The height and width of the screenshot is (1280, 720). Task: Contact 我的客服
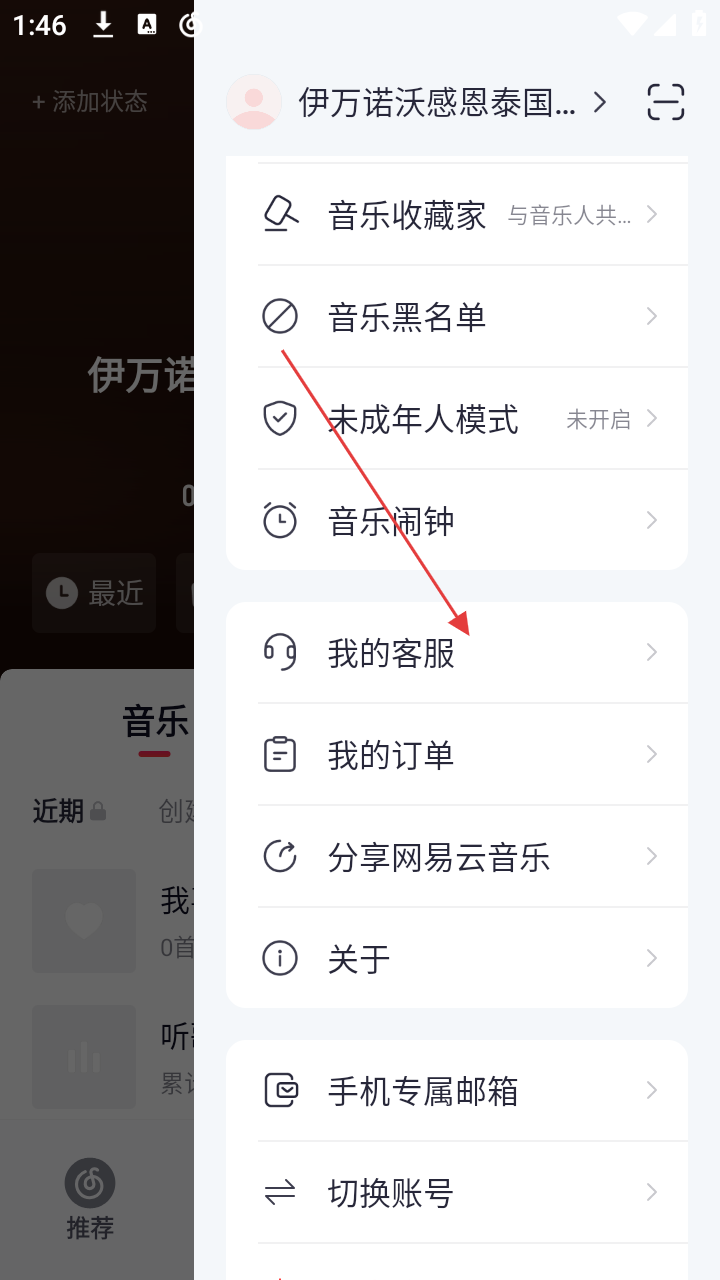(x=456, y=653)
